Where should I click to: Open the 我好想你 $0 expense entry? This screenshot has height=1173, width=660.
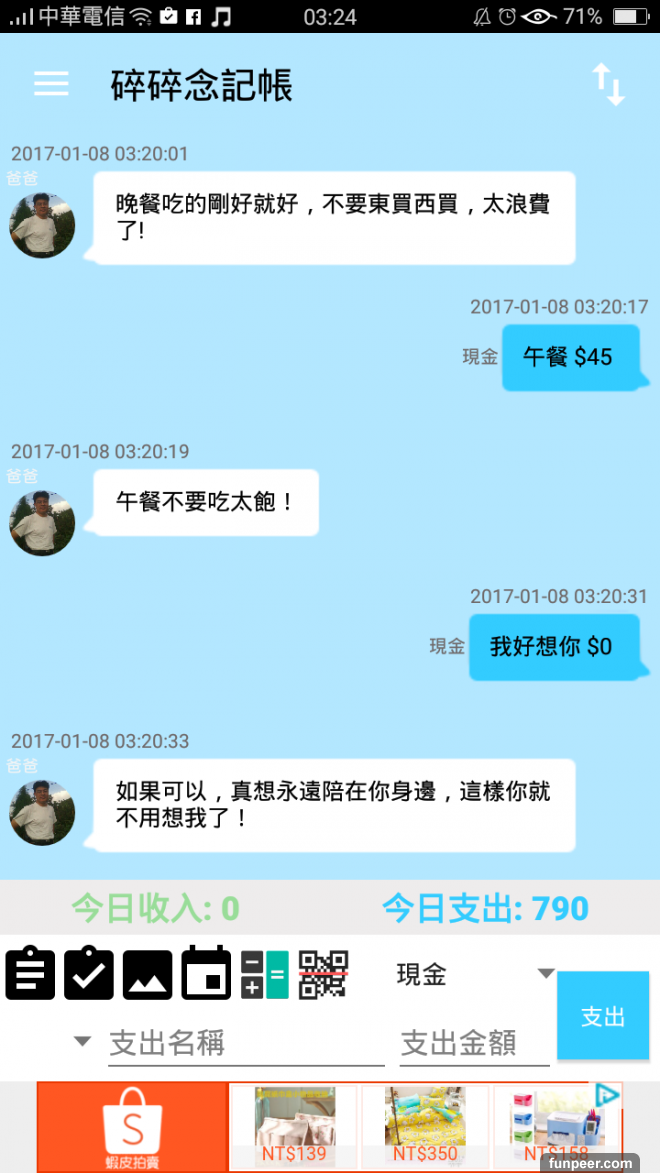tap(552, 647)
